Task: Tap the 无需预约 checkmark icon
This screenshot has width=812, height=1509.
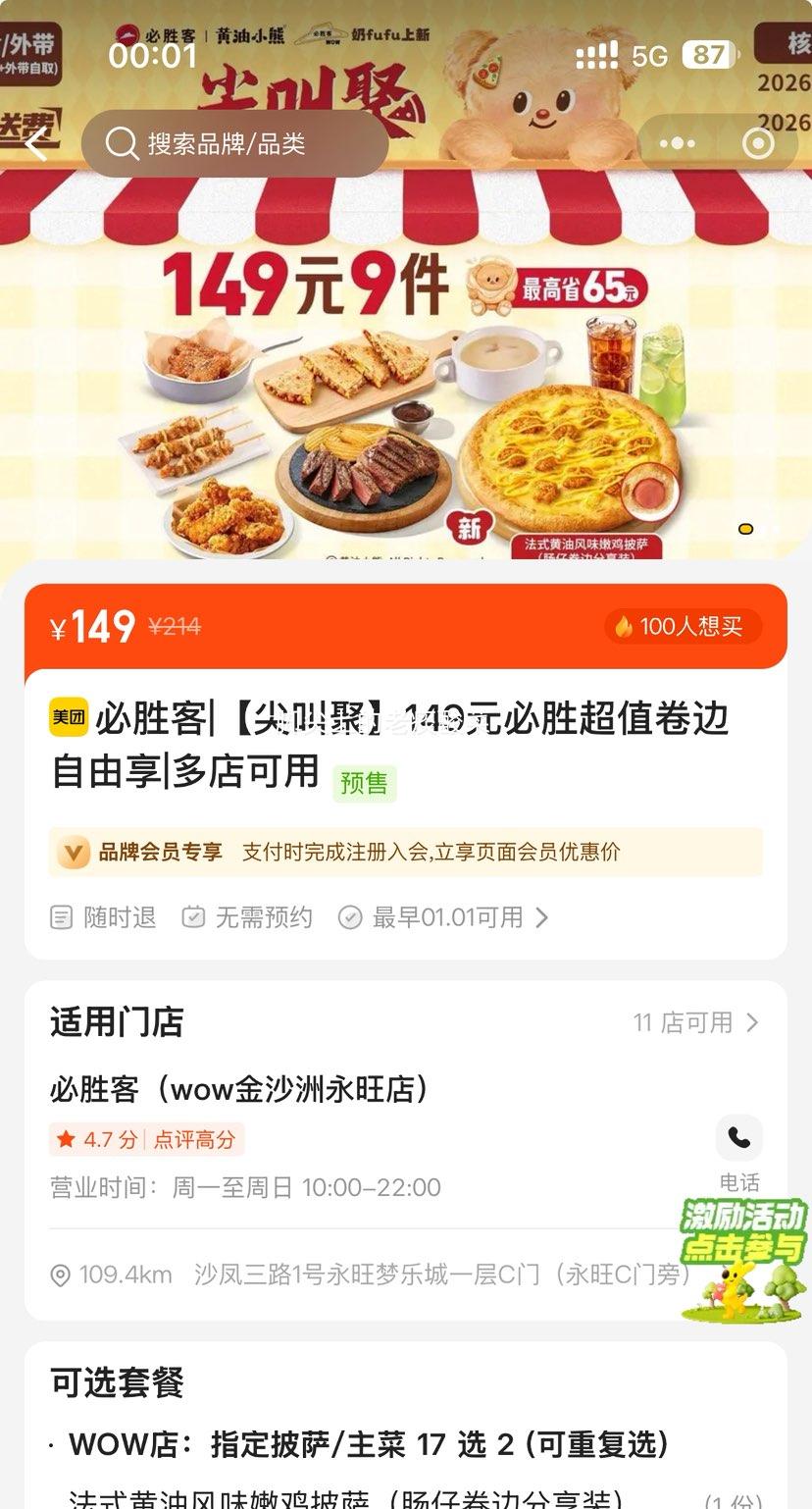Action: 192,917
